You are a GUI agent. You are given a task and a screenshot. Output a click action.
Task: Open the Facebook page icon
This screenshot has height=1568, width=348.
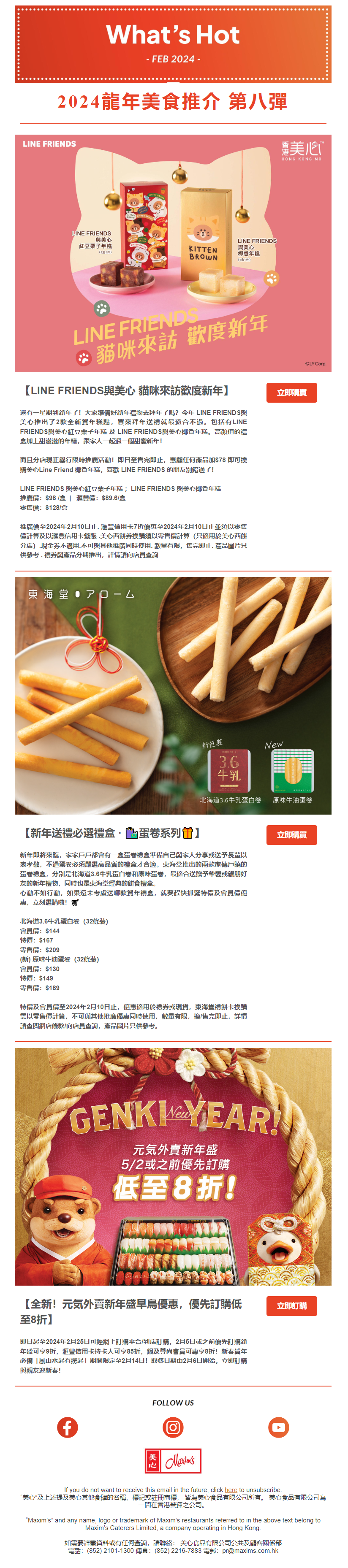tap(68, 1427)
